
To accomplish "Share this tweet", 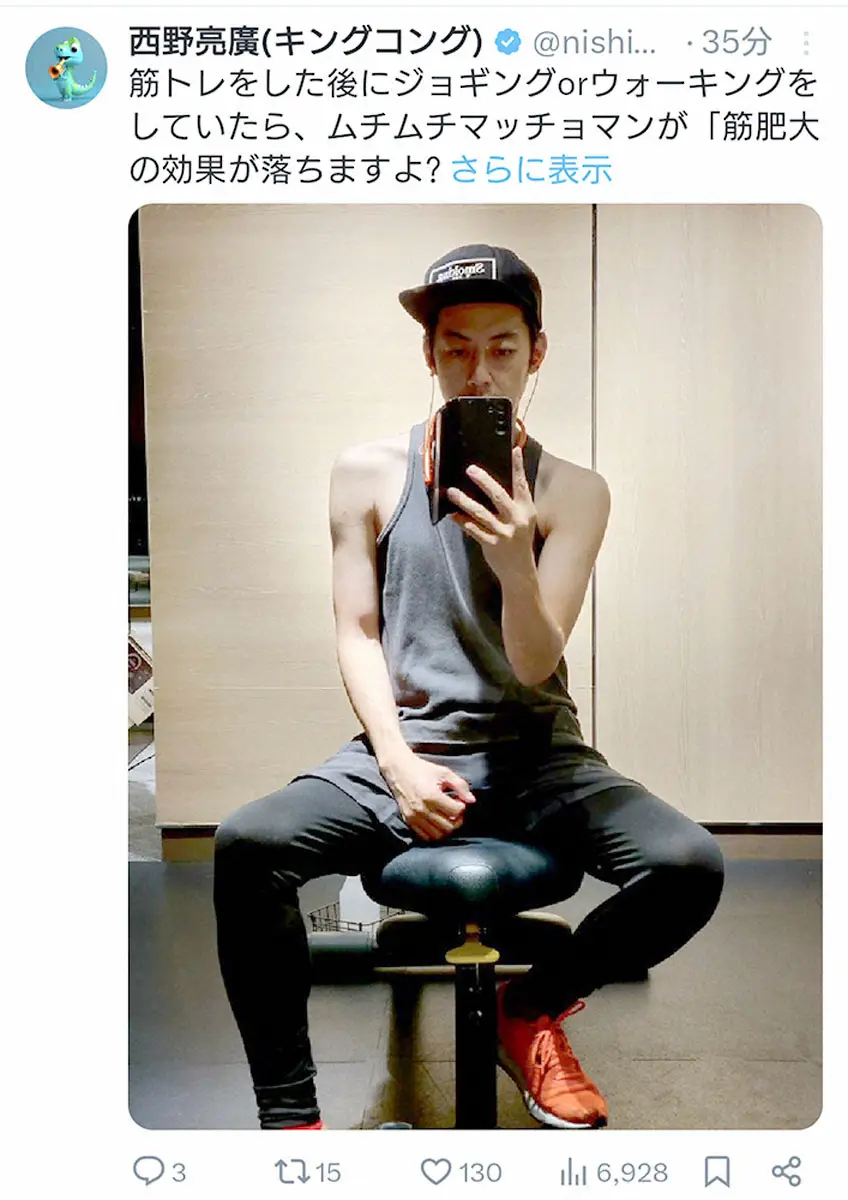I will click(x=787, y=1171).
